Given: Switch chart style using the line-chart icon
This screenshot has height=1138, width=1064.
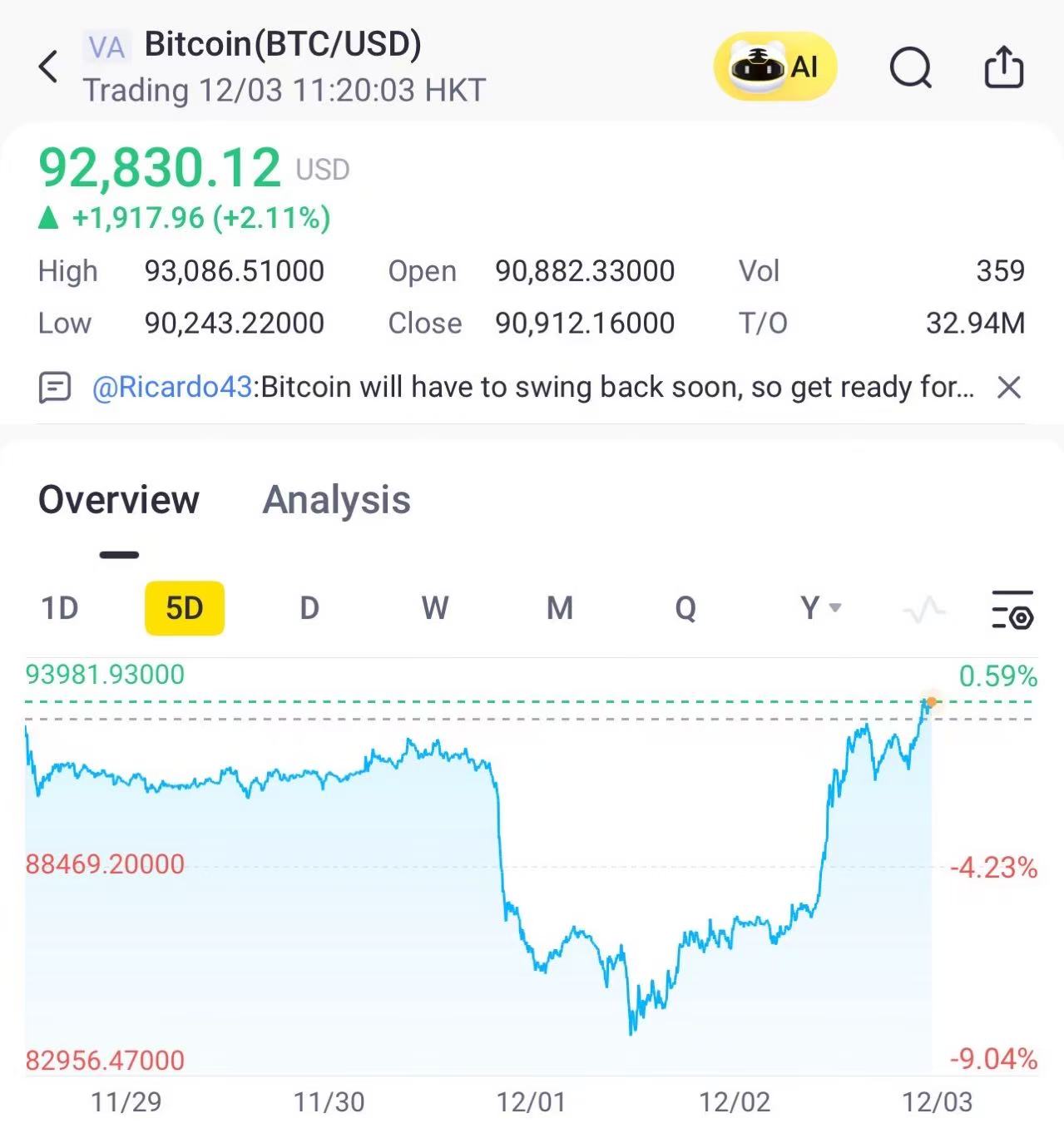Looking at the screenshot, I should coord(923,609).
